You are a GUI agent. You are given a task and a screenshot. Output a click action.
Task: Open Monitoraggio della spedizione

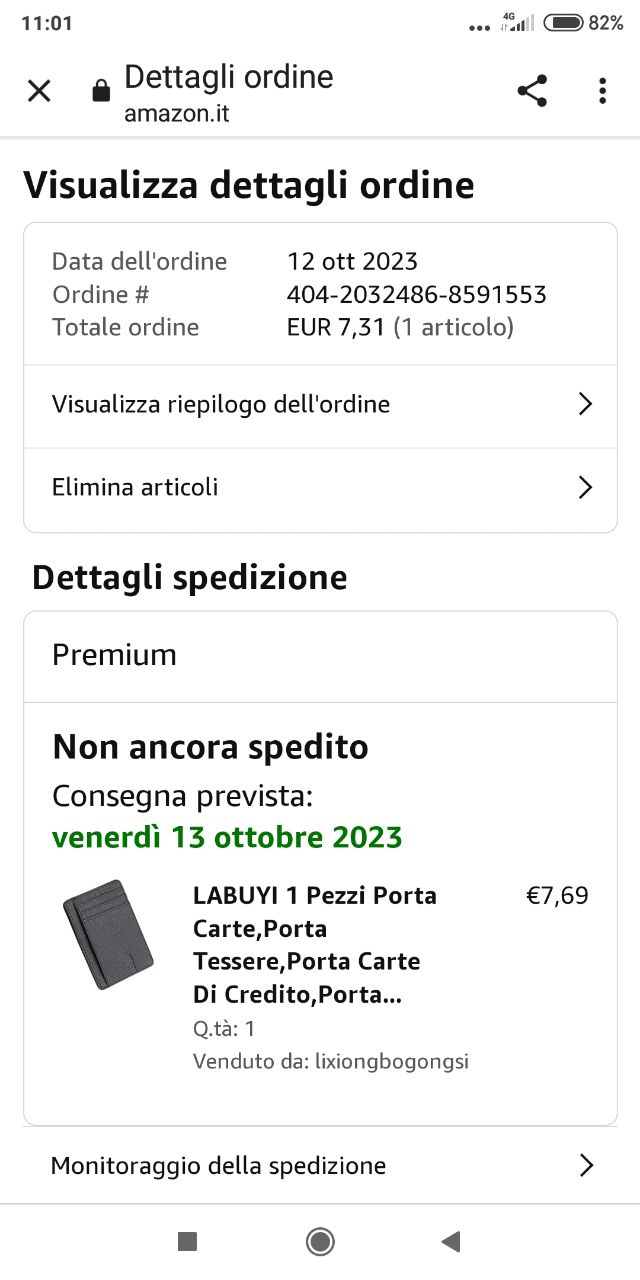coord(320,1165)
